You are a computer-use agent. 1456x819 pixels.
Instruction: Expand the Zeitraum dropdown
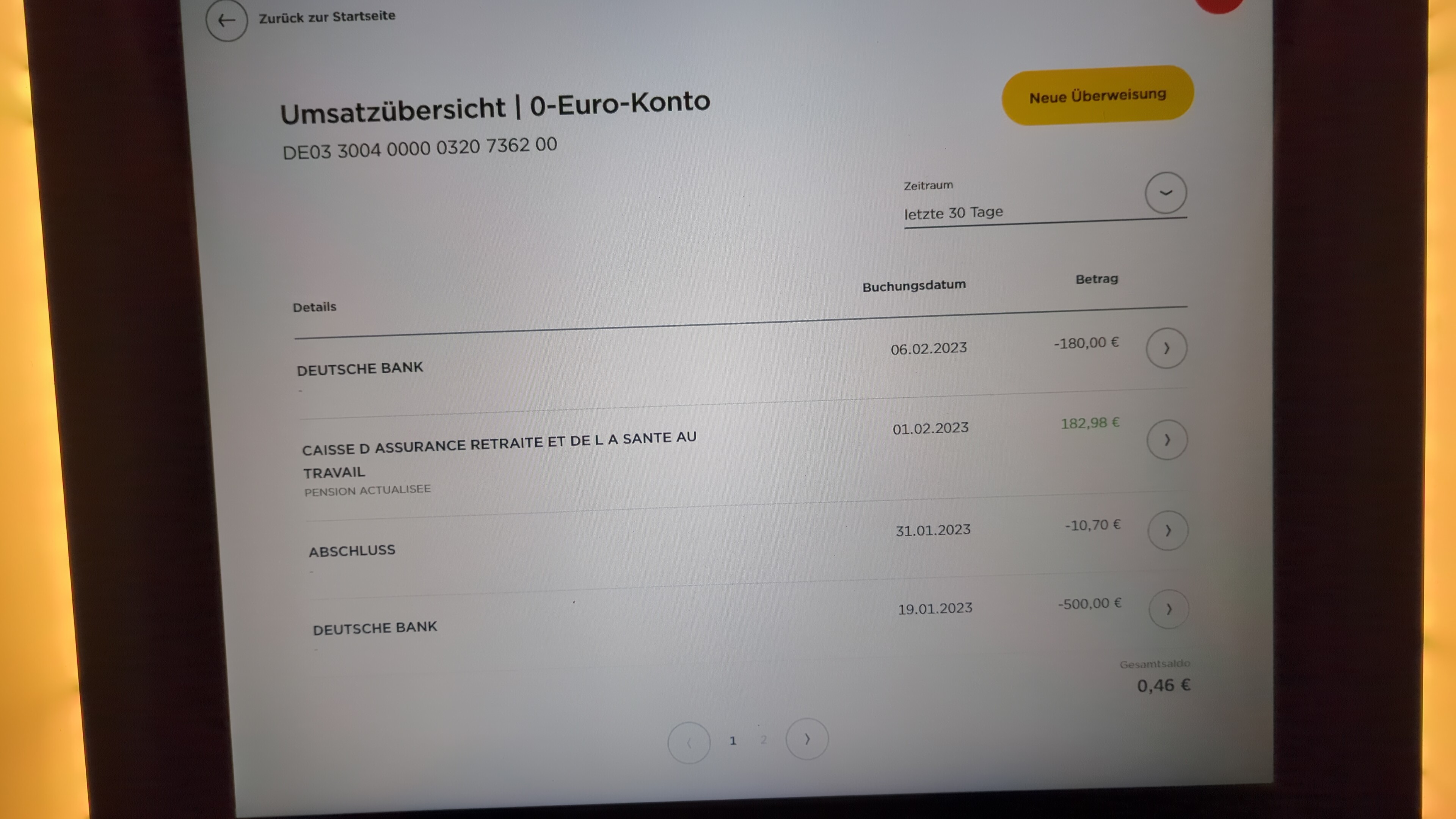click(x=1165, y=193)
